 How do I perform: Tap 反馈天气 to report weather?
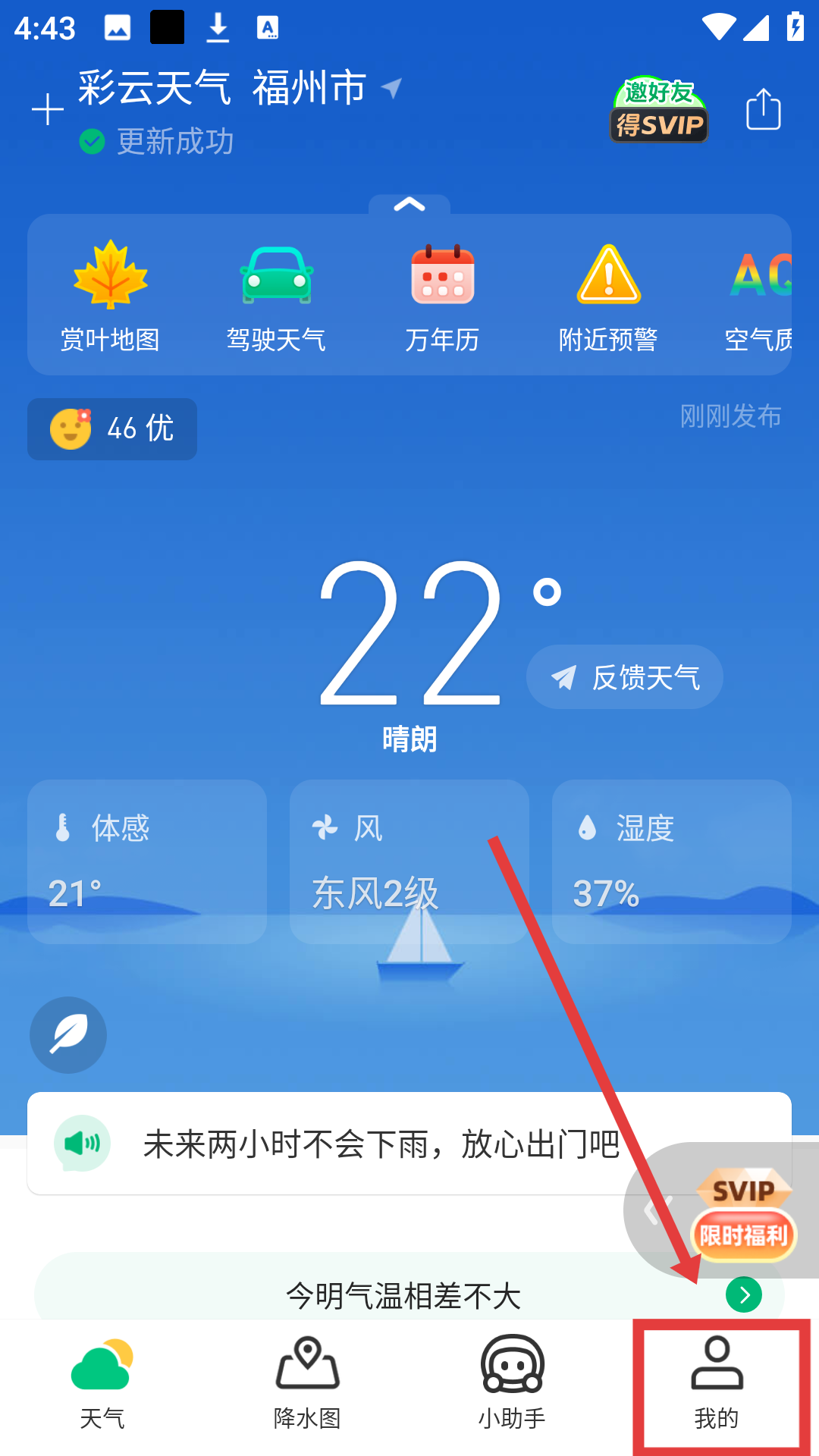click(625, 677)
